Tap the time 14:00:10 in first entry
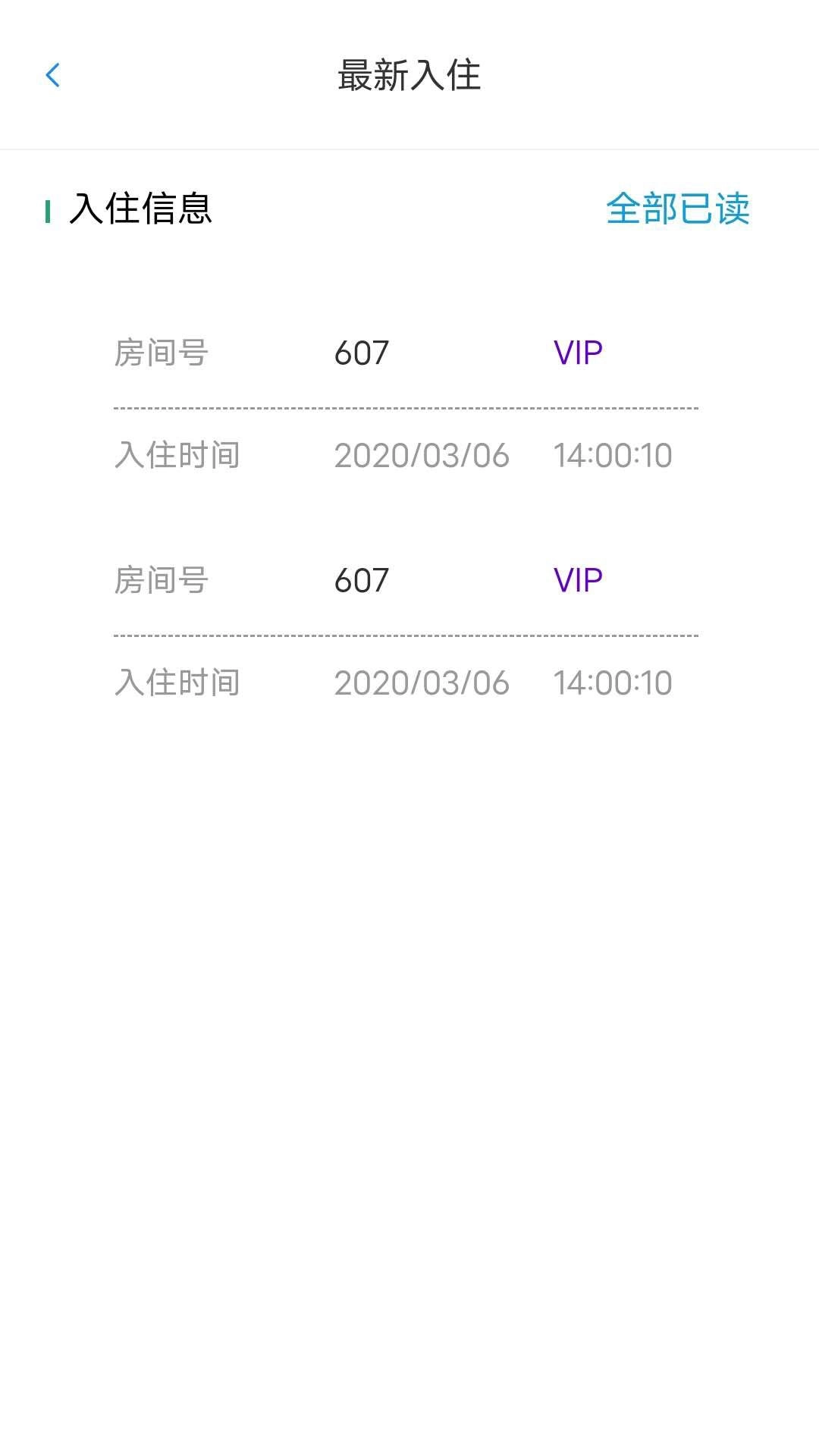 tap(611, 455)
